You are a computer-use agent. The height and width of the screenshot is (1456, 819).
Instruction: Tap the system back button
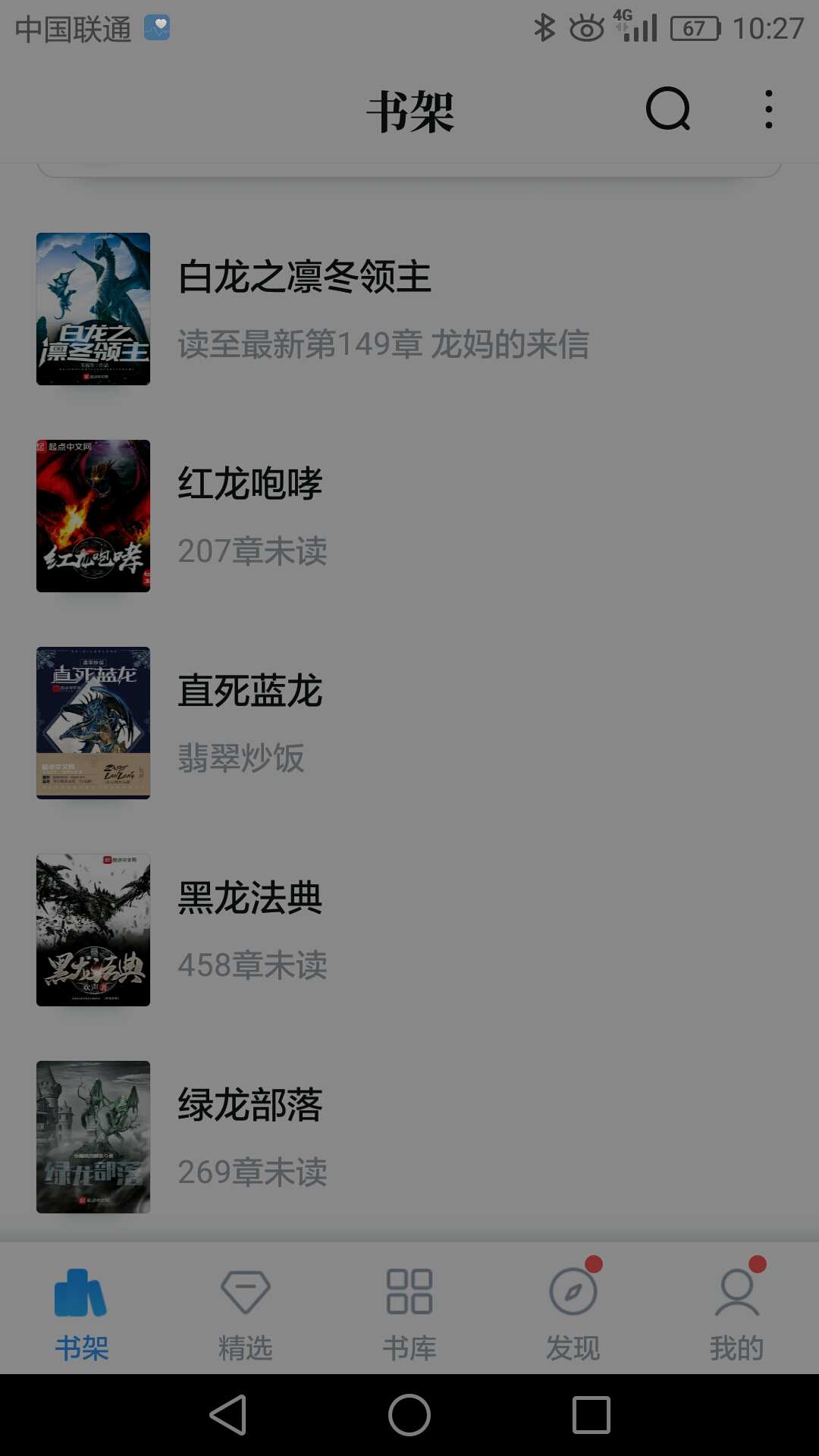point(228,1415)
